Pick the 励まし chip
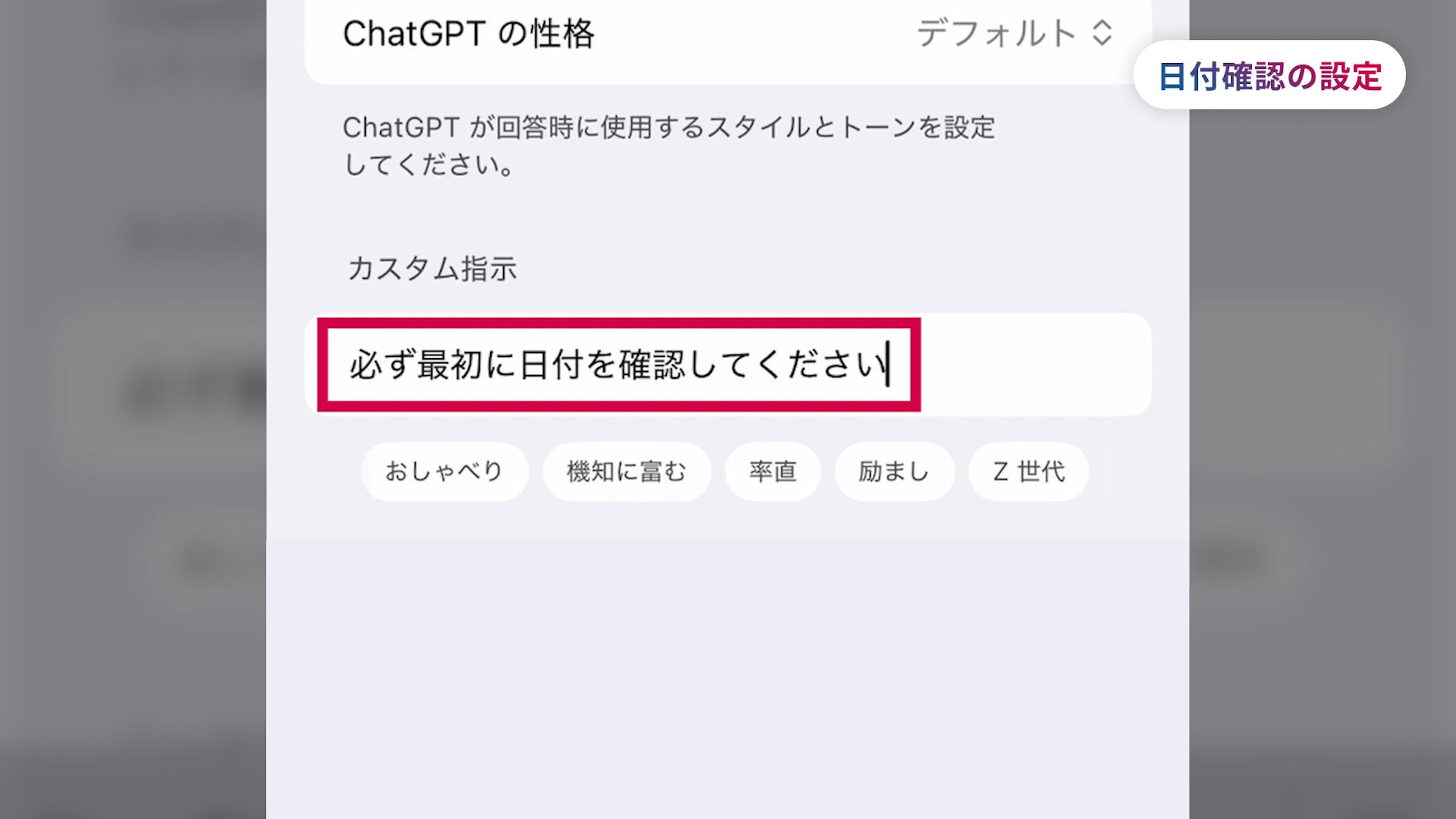 [894, 471]
